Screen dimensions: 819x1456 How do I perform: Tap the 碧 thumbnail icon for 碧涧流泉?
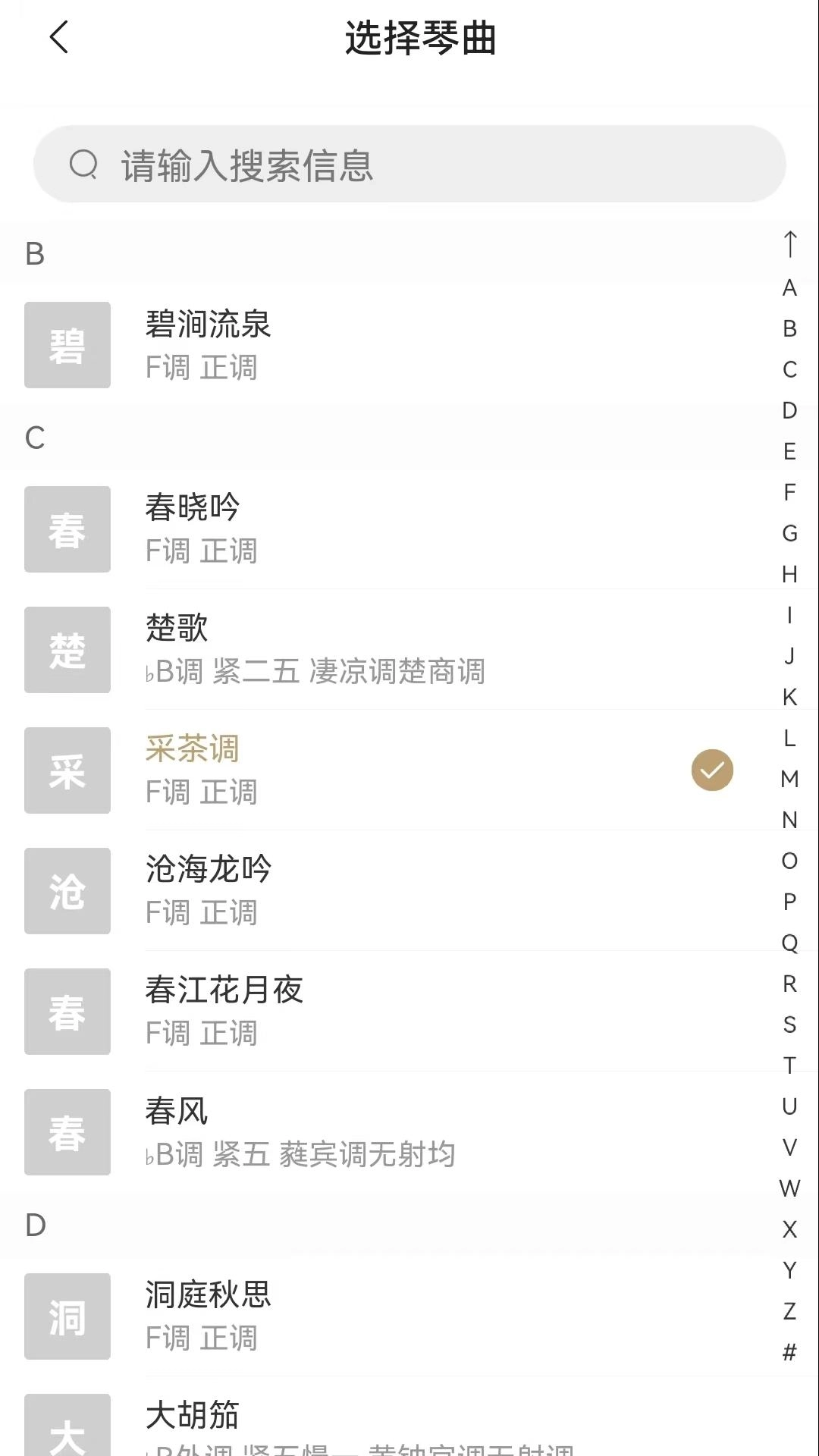67,345
